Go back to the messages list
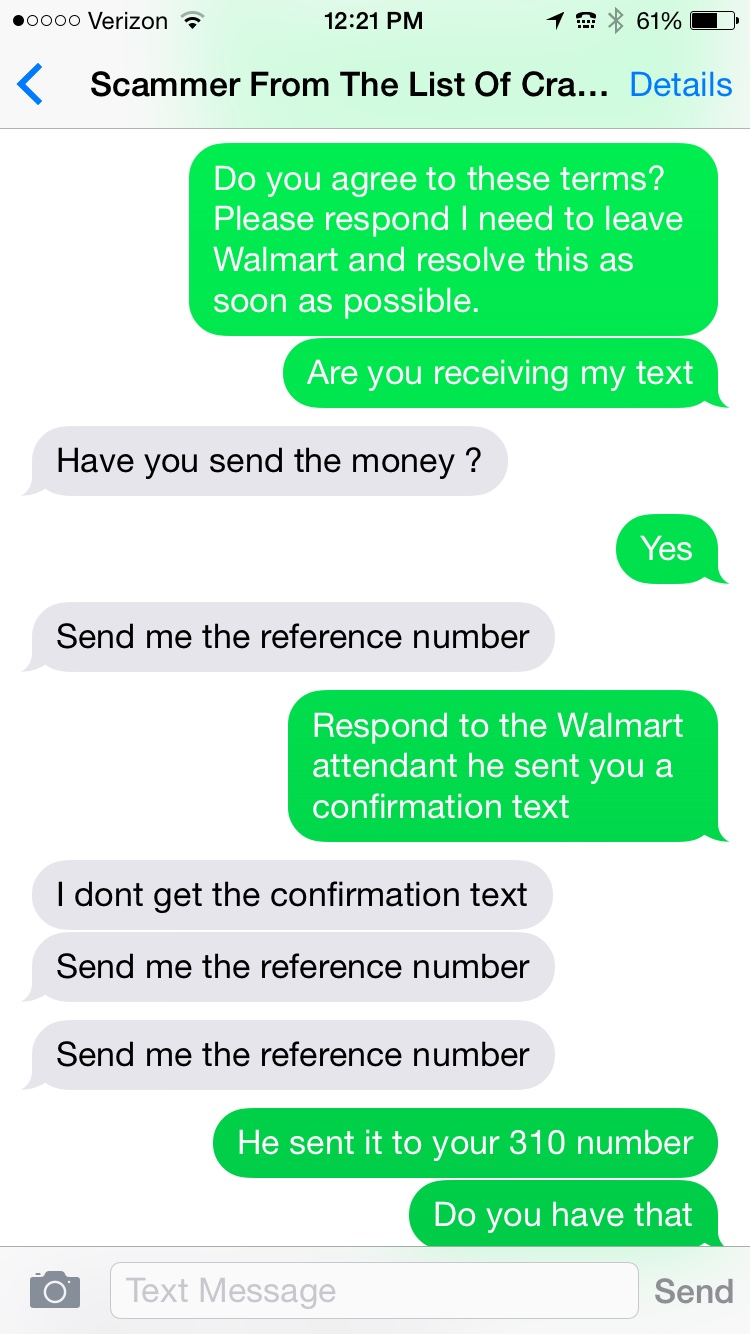The height and width of the screenshot is (1334, 750). 31,86
